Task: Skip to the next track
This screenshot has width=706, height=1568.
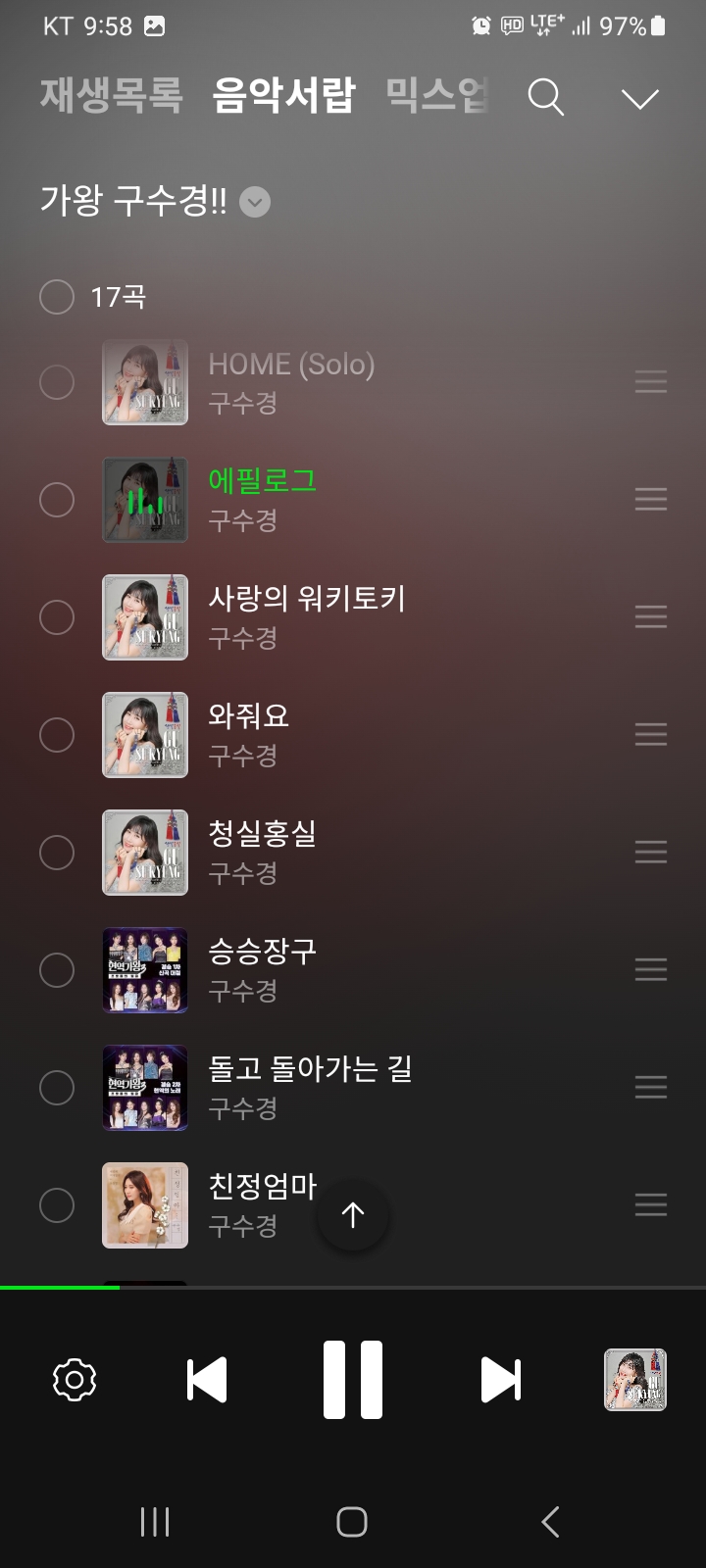Action: click(500, 1380)
